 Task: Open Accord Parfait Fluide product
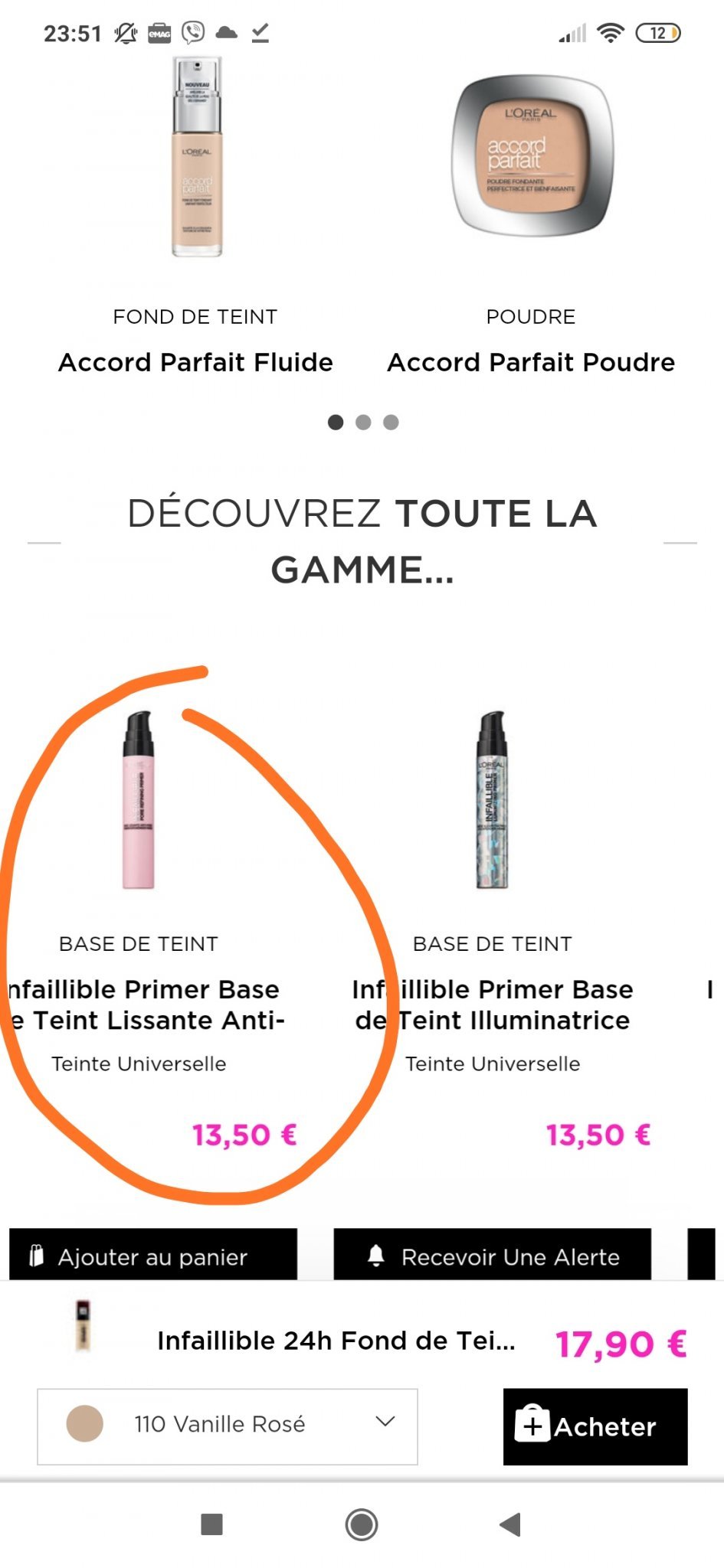point(195,361)
